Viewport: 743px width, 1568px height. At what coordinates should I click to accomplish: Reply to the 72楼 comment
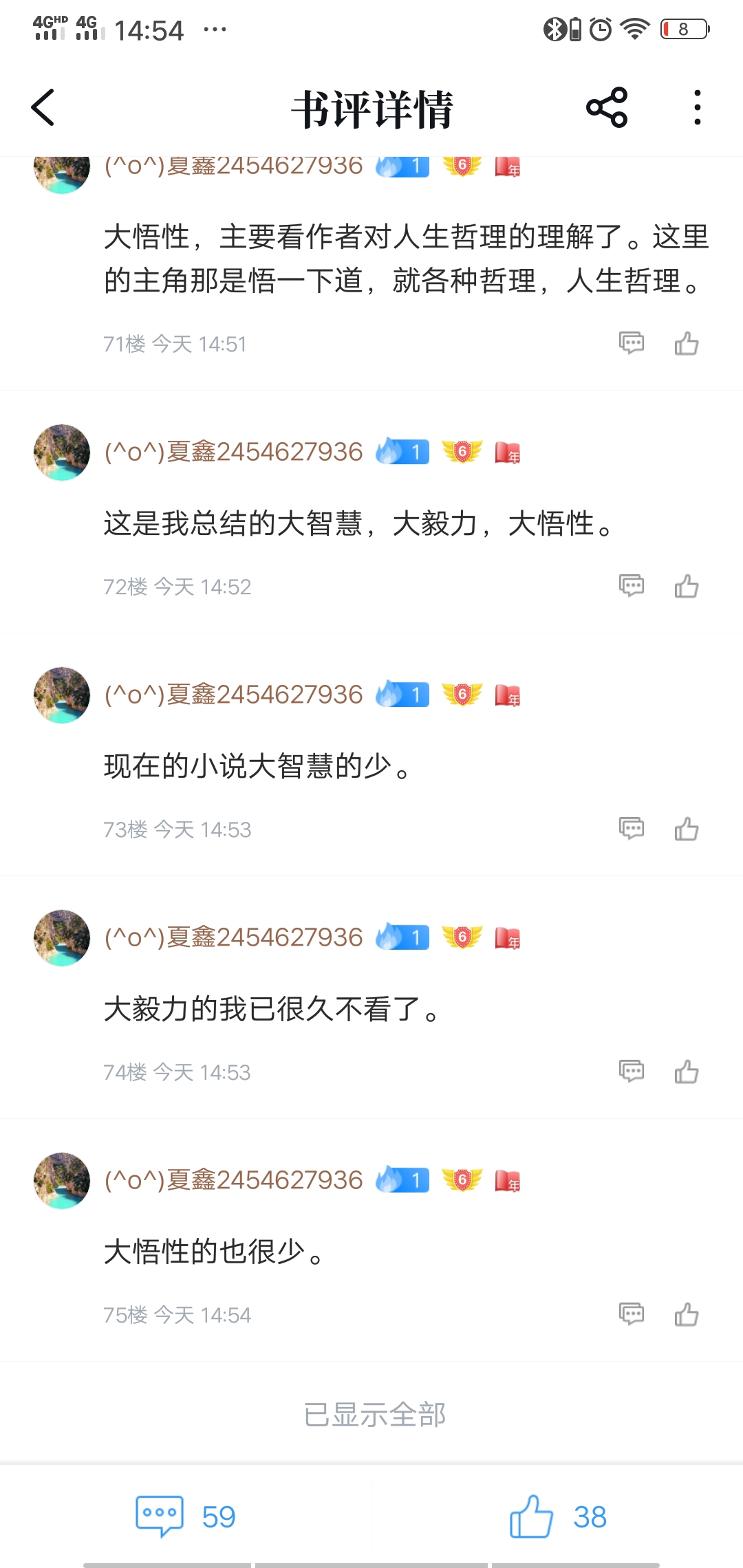click(632, 585)
